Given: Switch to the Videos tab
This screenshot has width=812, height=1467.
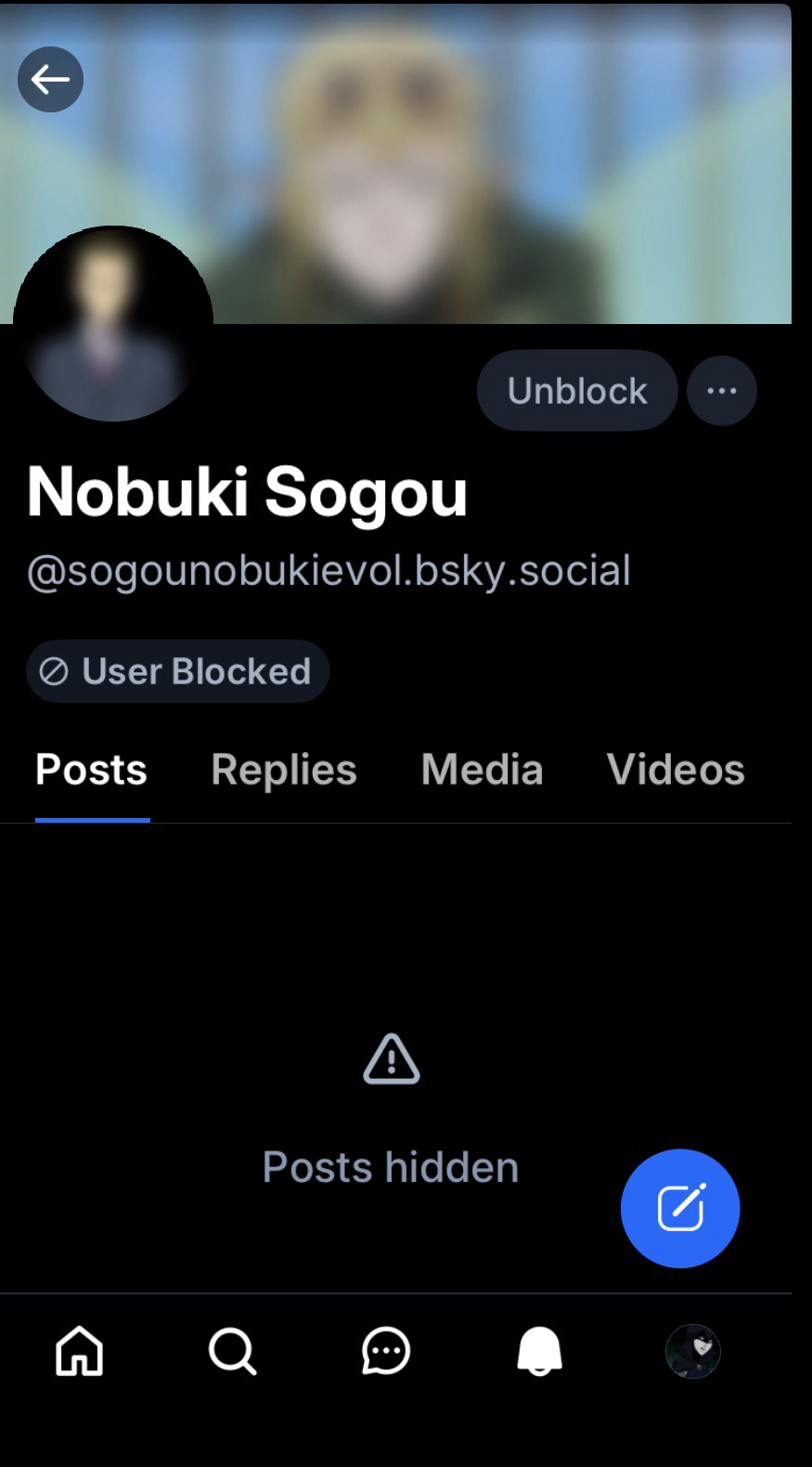Looking at the screenshot, I should [675, 770].
